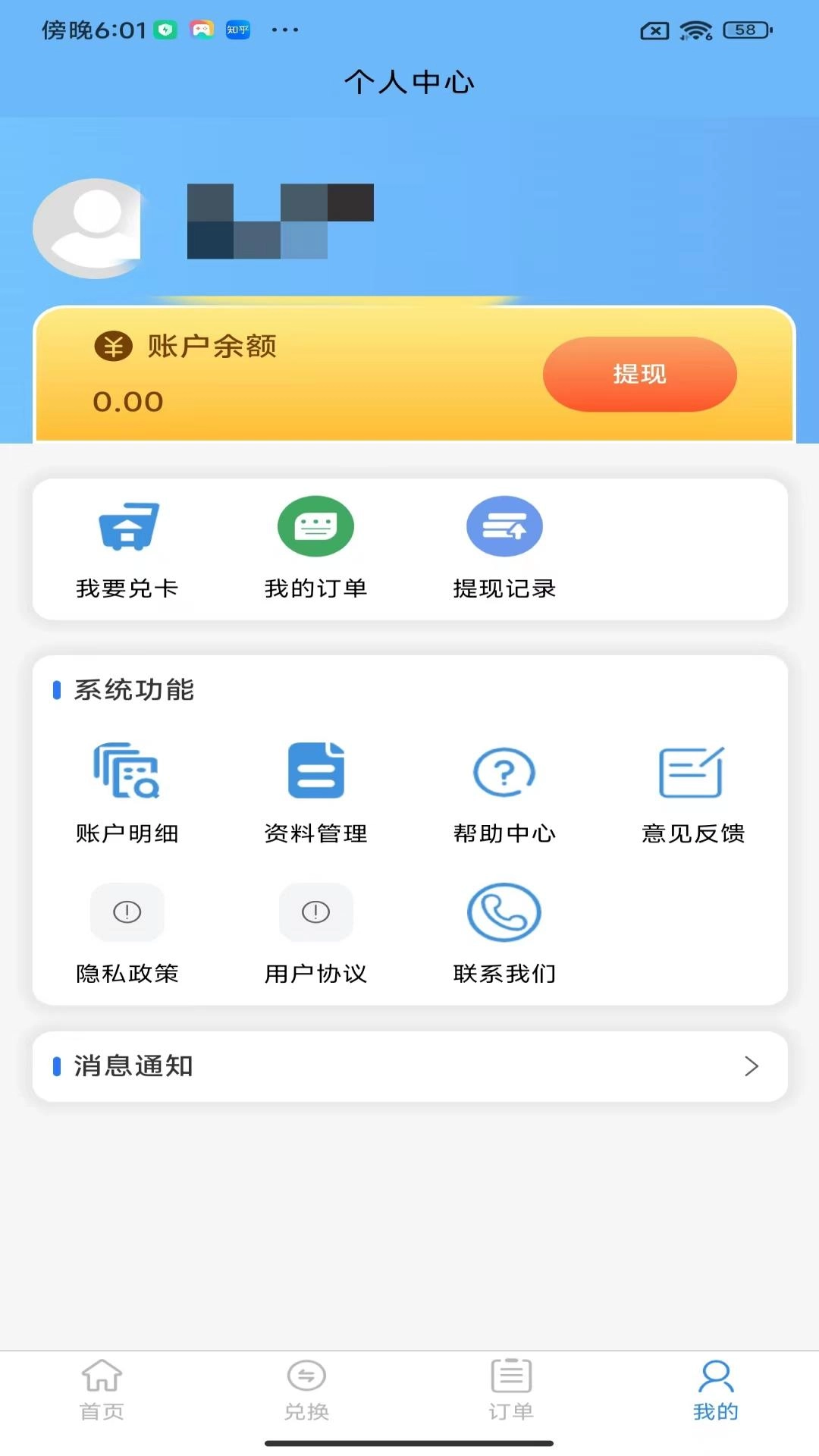This screenshot has width=819, height=1456.
Task: Open 隐私政策 privacy policy entry
Action: coord(127,913)
